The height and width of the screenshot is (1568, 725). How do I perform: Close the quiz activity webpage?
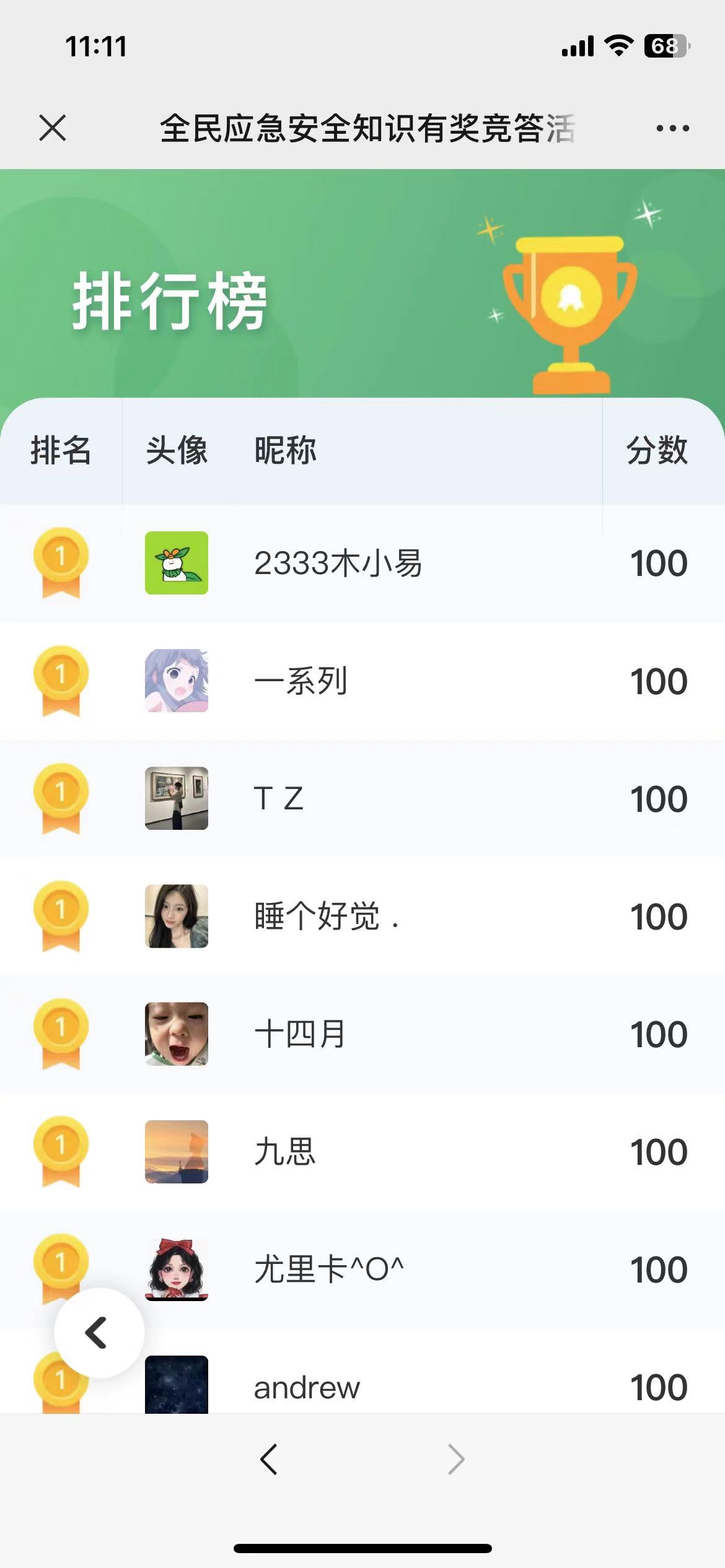click(x=52, y=128)
